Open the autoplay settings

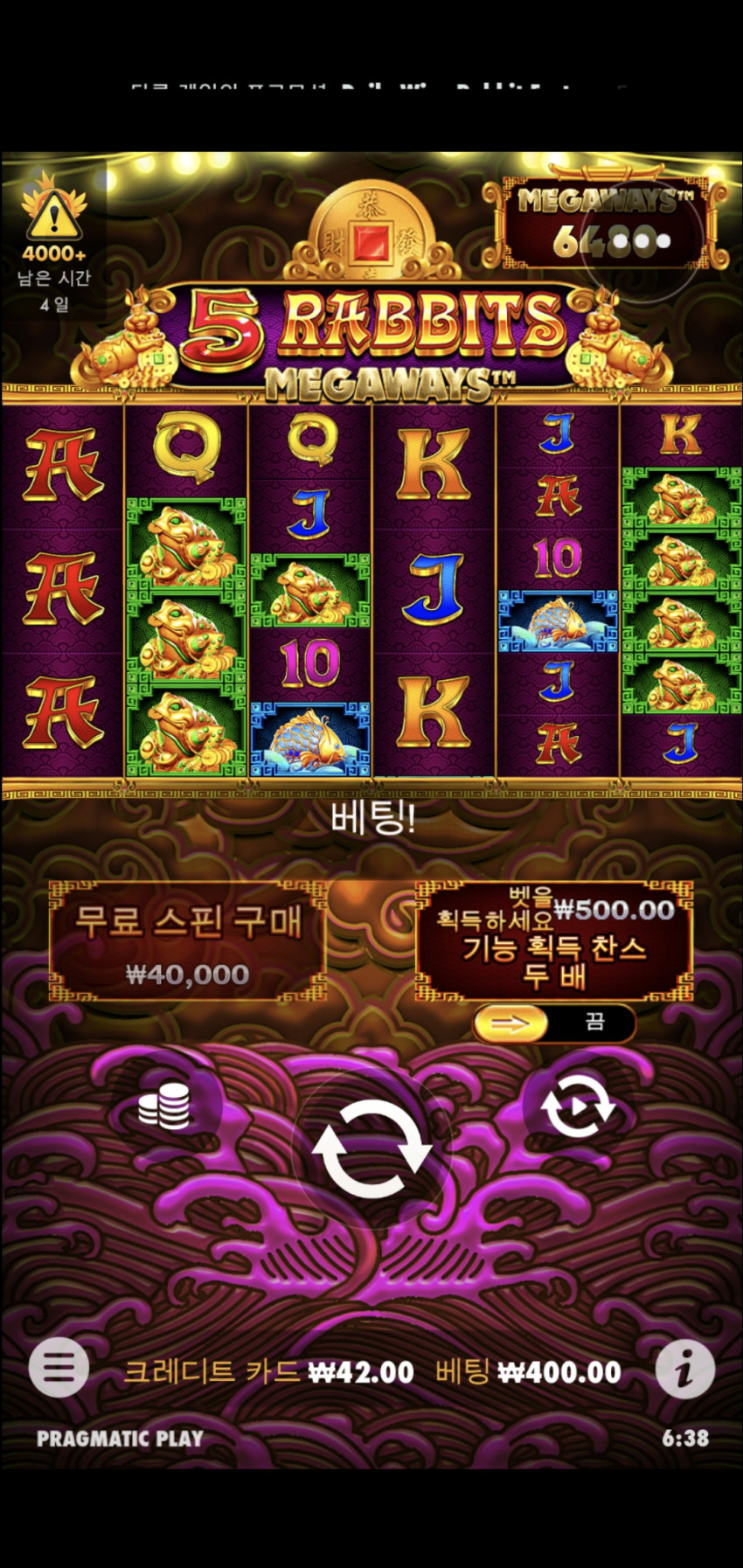point(578,1106)
